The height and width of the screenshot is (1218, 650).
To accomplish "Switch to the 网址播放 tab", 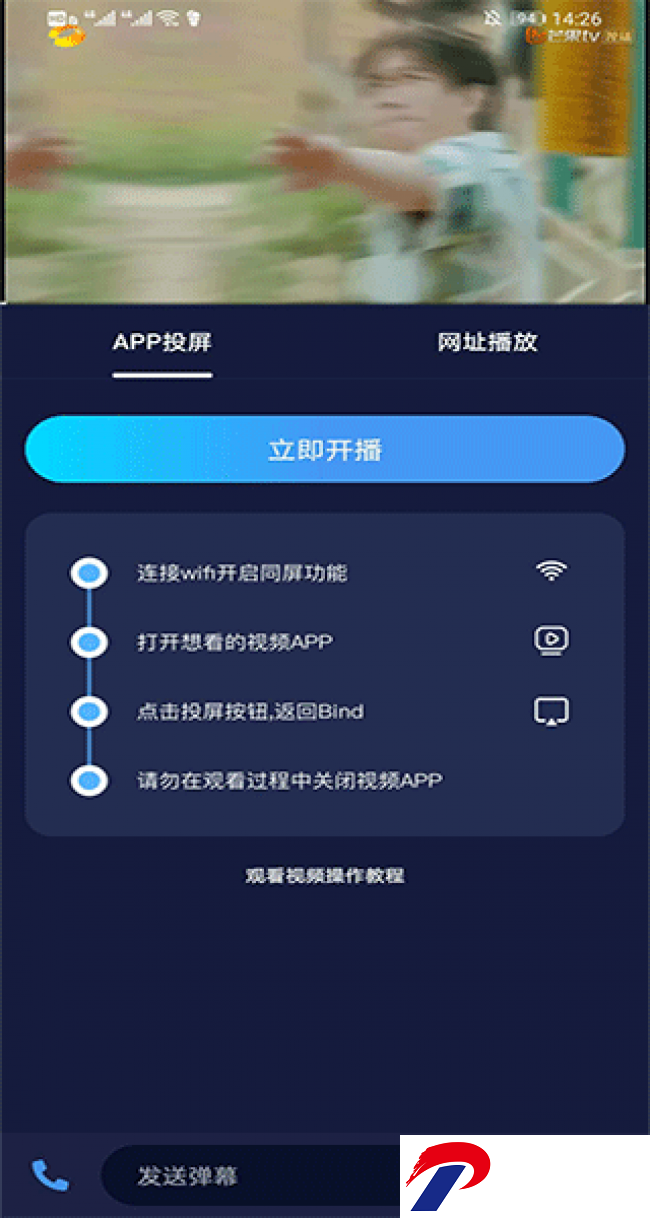I will click(x=487, y=342).
